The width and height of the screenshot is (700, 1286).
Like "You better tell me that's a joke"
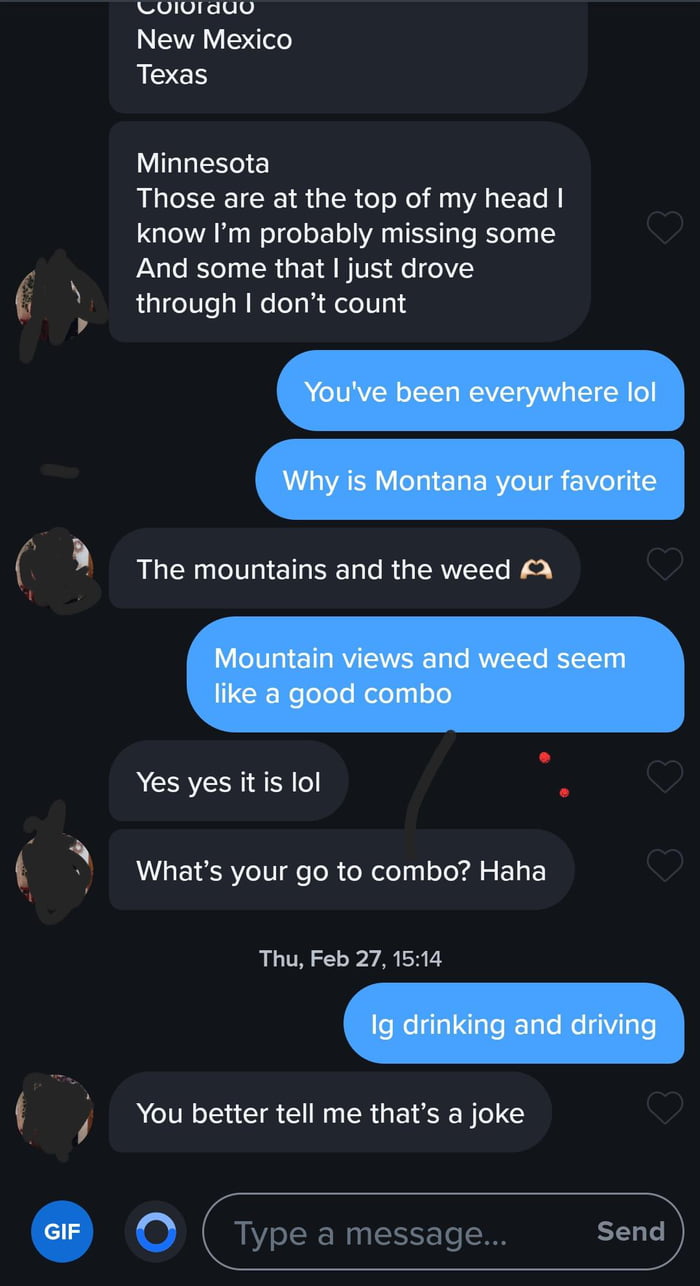point(664,1107)
